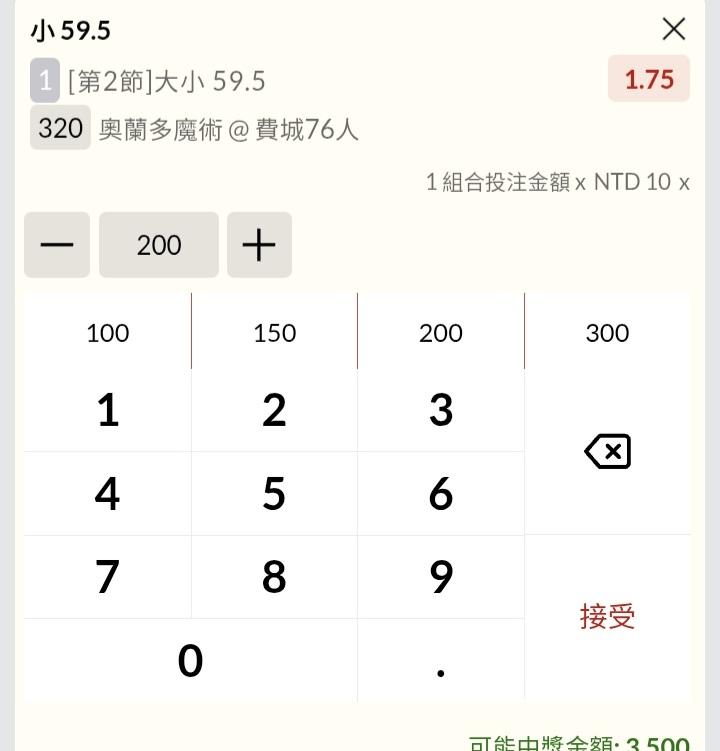Enter digit 6 on the keypad

tap(441, 494)
